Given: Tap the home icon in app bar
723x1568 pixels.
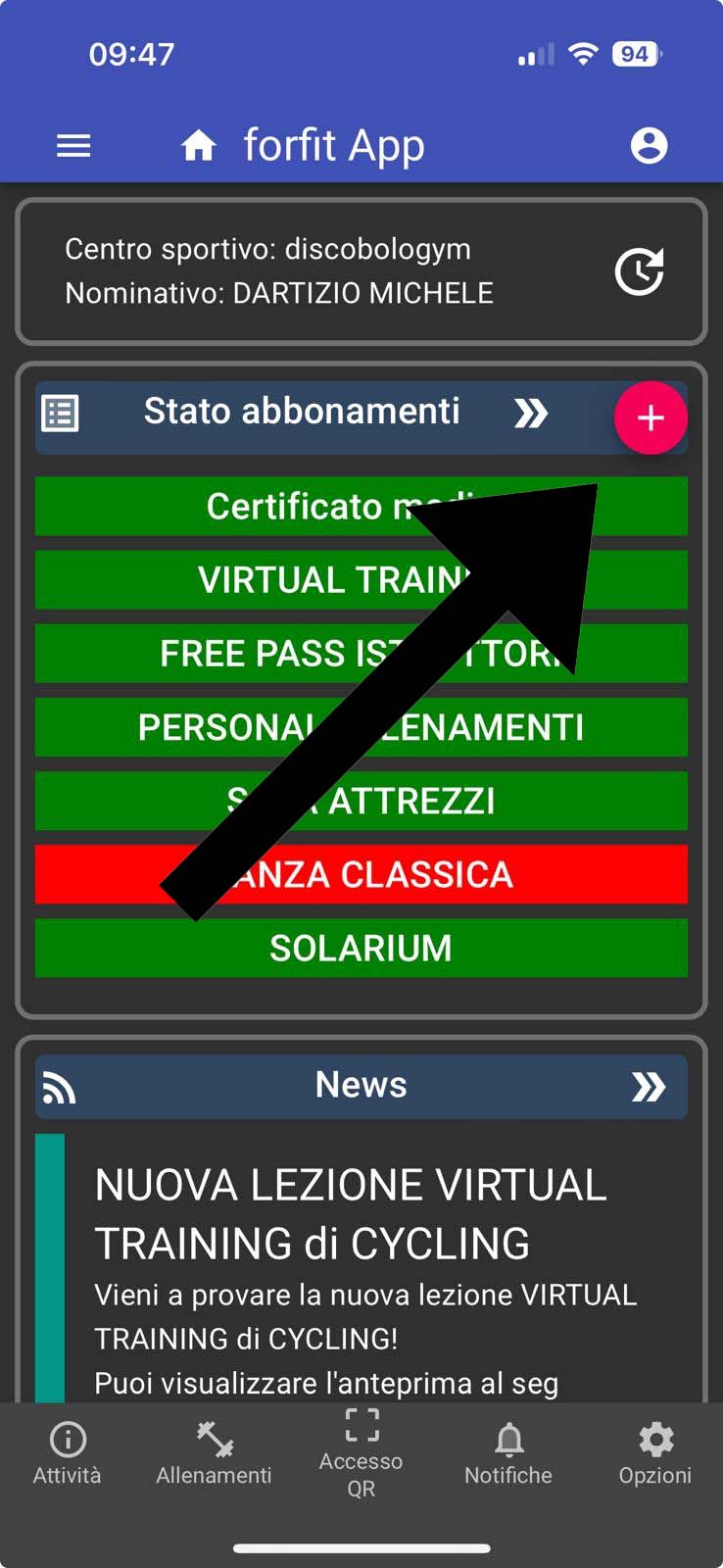Looking at the screenshot, I should coord(199,146).
